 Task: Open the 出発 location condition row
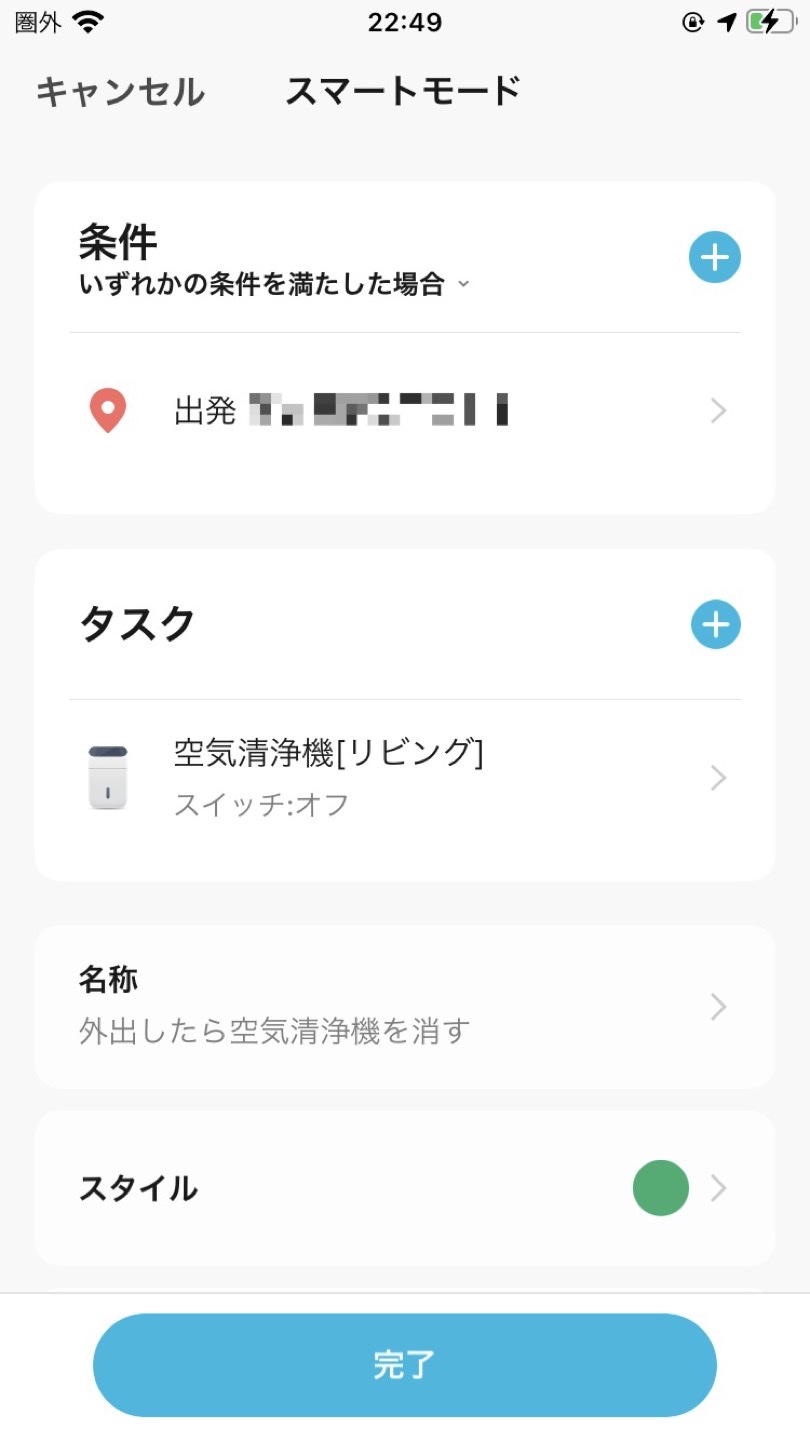point(405,411)
